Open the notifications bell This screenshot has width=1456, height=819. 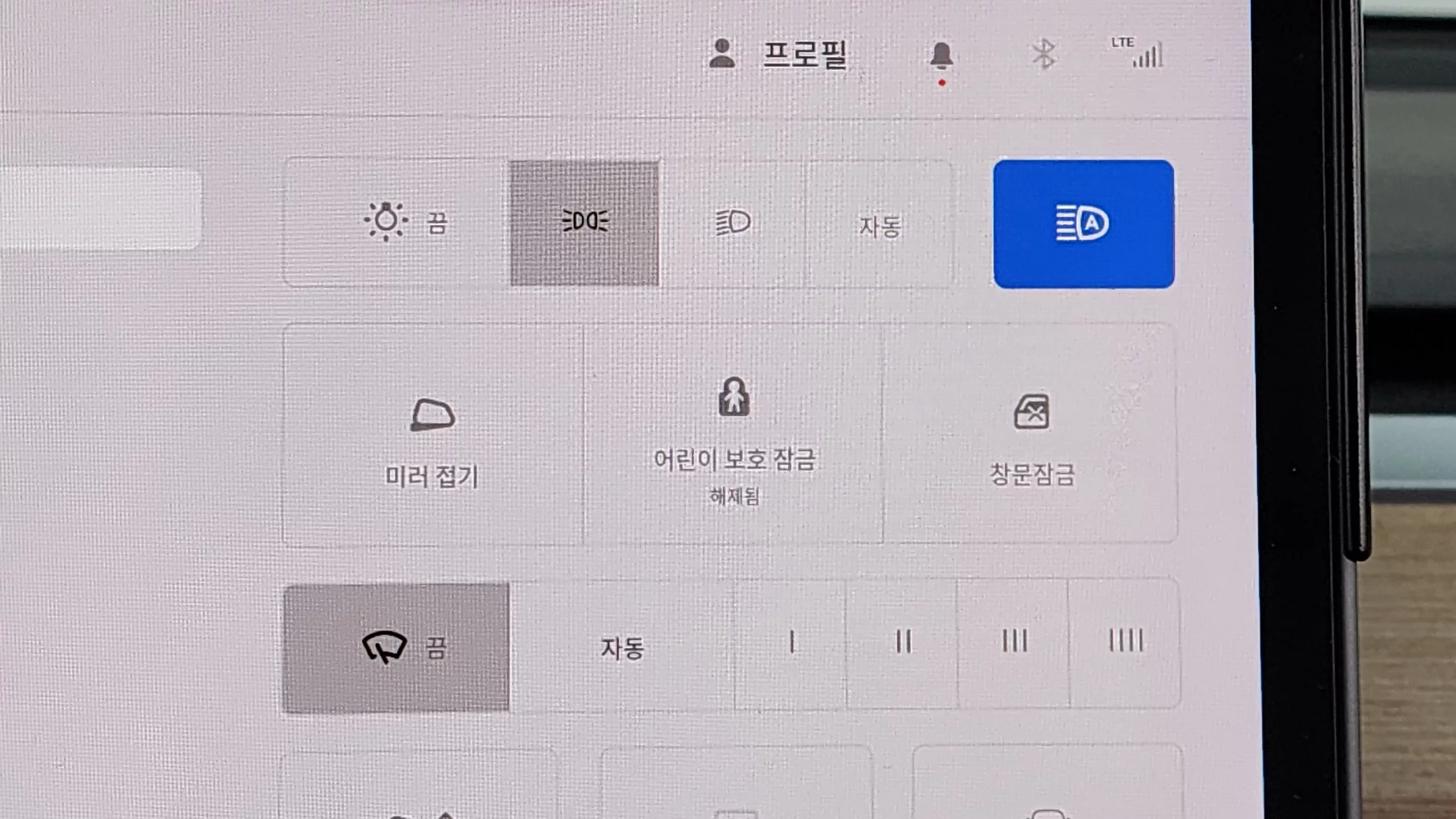[941, 56]
